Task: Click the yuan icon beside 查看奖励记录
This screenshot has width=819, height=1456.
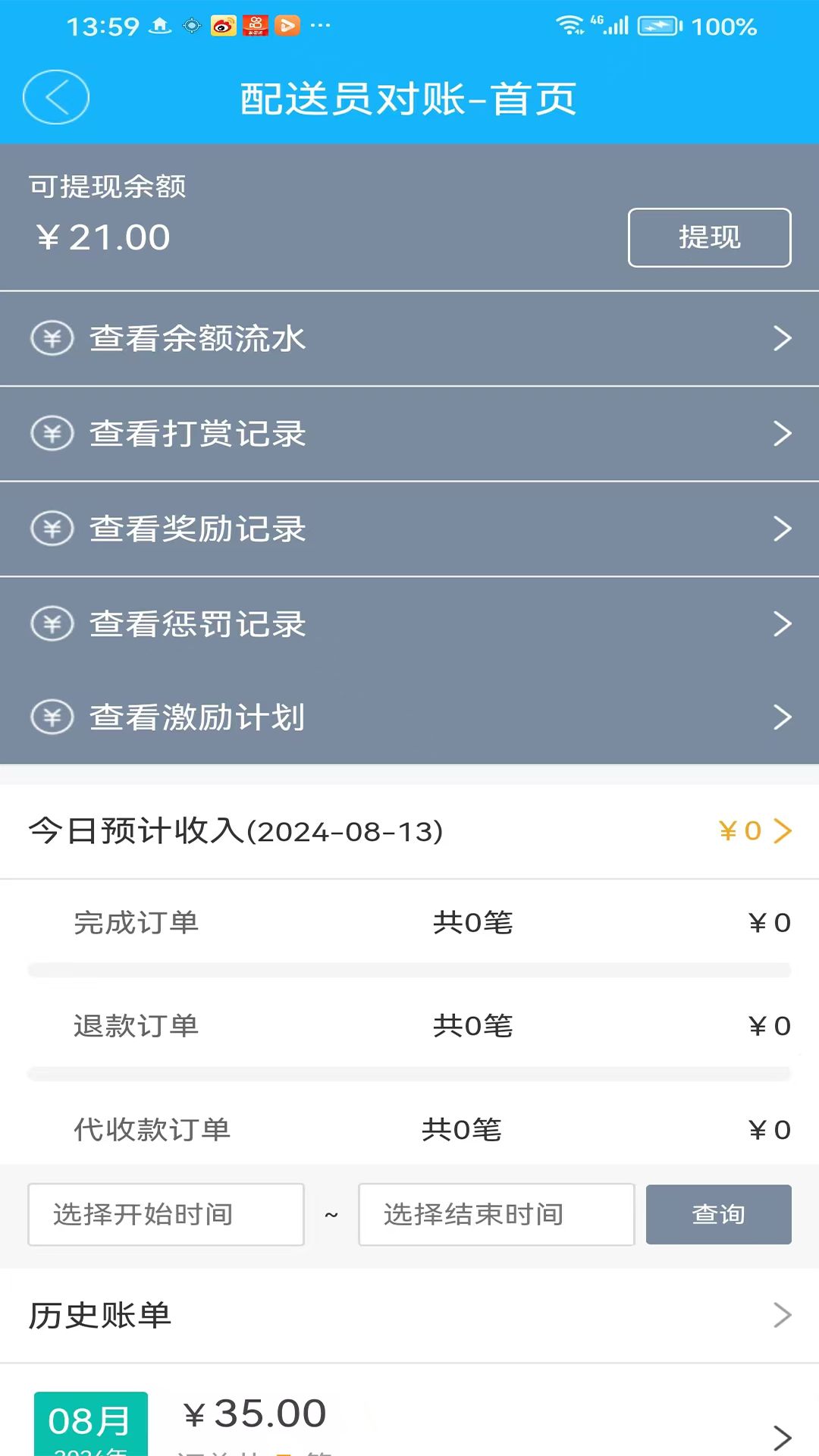Action: (x=52, y=529)
